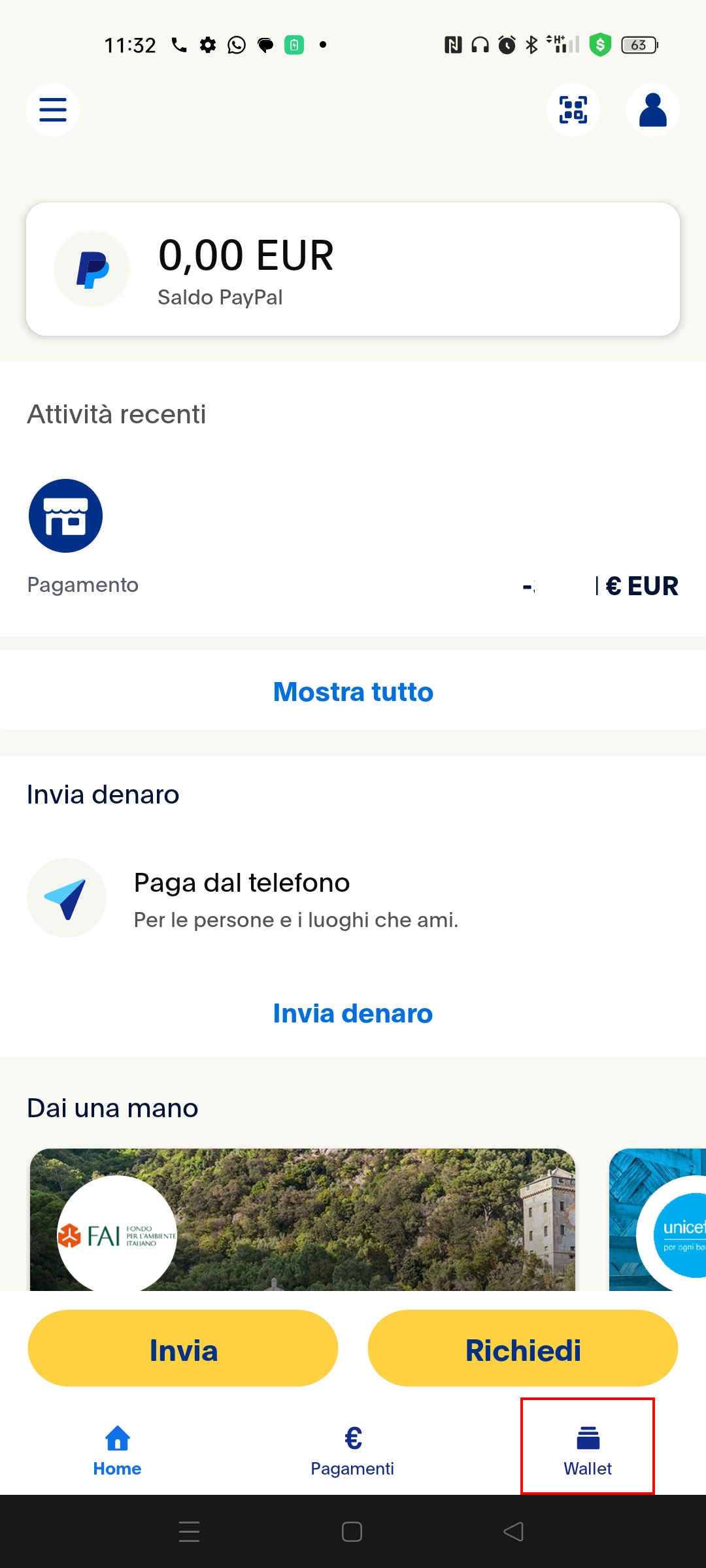Open Mostra tutto to see all activity
This screenshot has width=706, height=1568.
(x=352, y=691)
